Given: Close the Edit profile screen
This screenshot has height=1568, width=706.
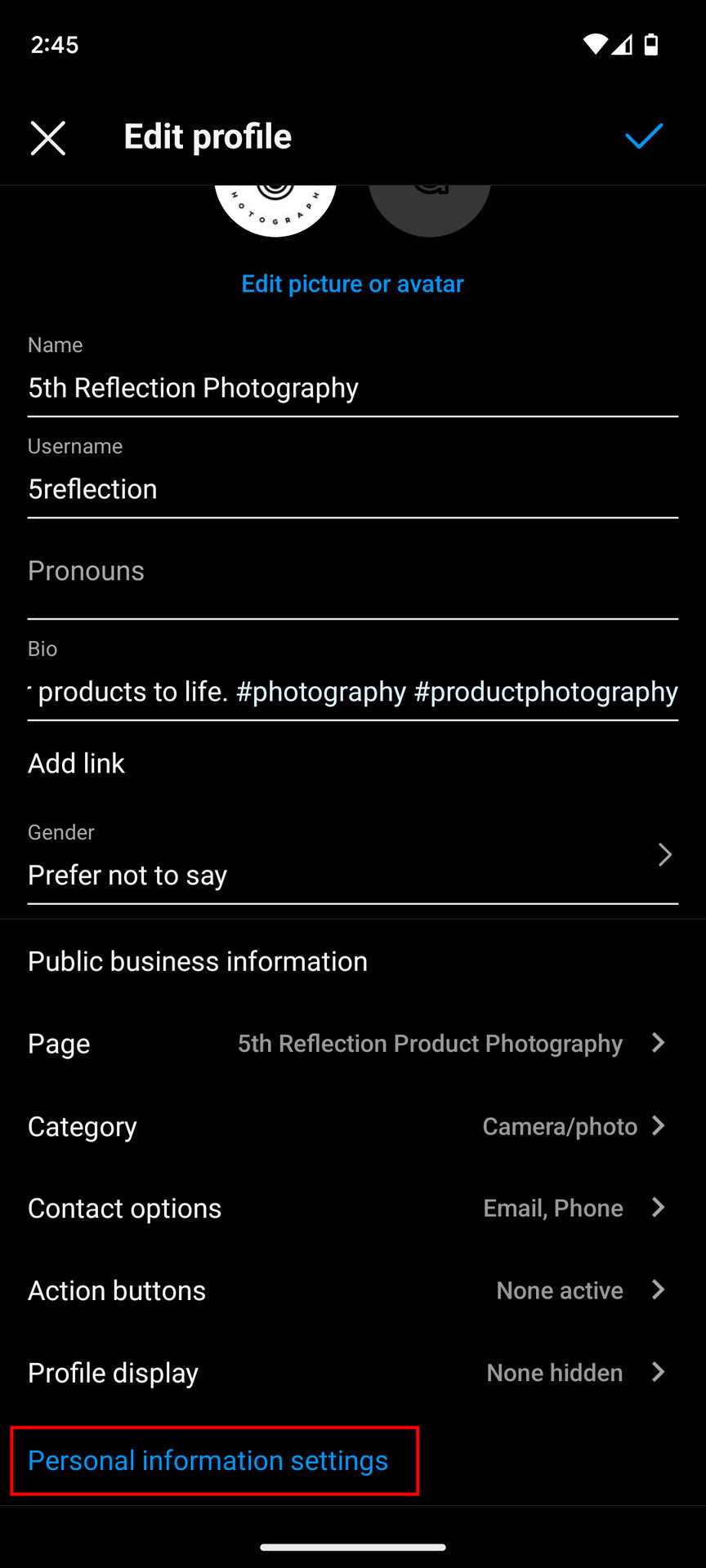Looking at the screenshot, I should (48, 137).
